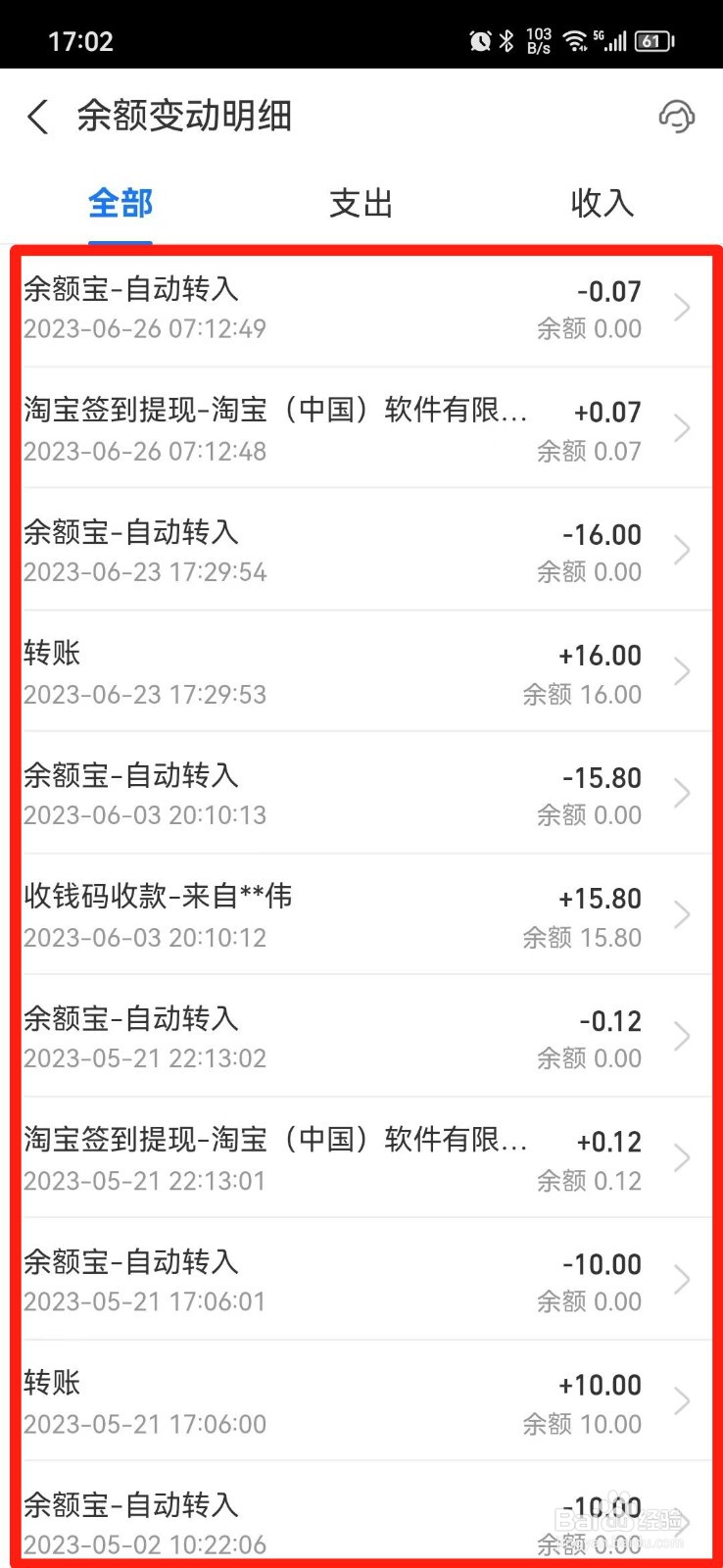Switch to the 全部 tab
This screenshot has width=723, height=1568.
[x=120, y=204]
